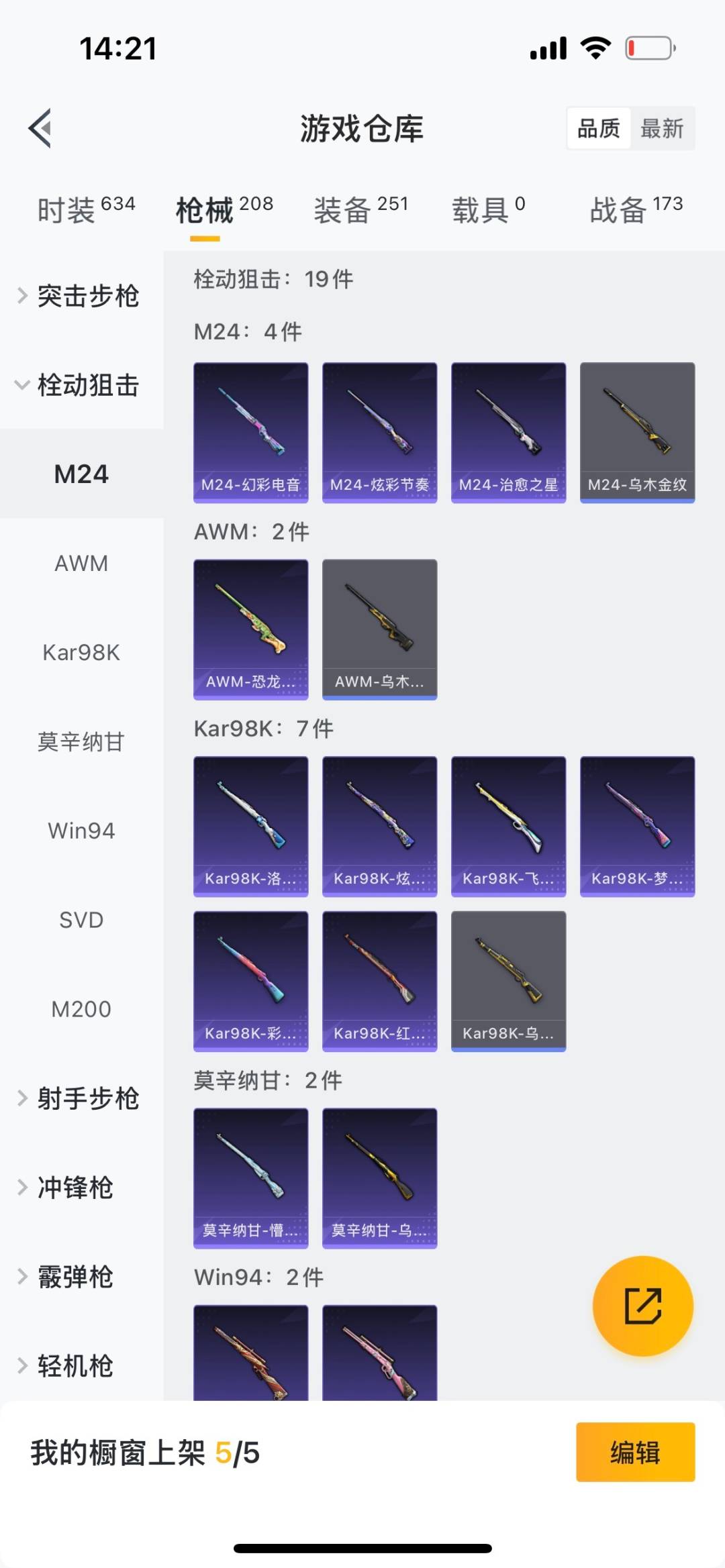Sort items by 最新
The image size is (725, 1568).
coord(661,128)
